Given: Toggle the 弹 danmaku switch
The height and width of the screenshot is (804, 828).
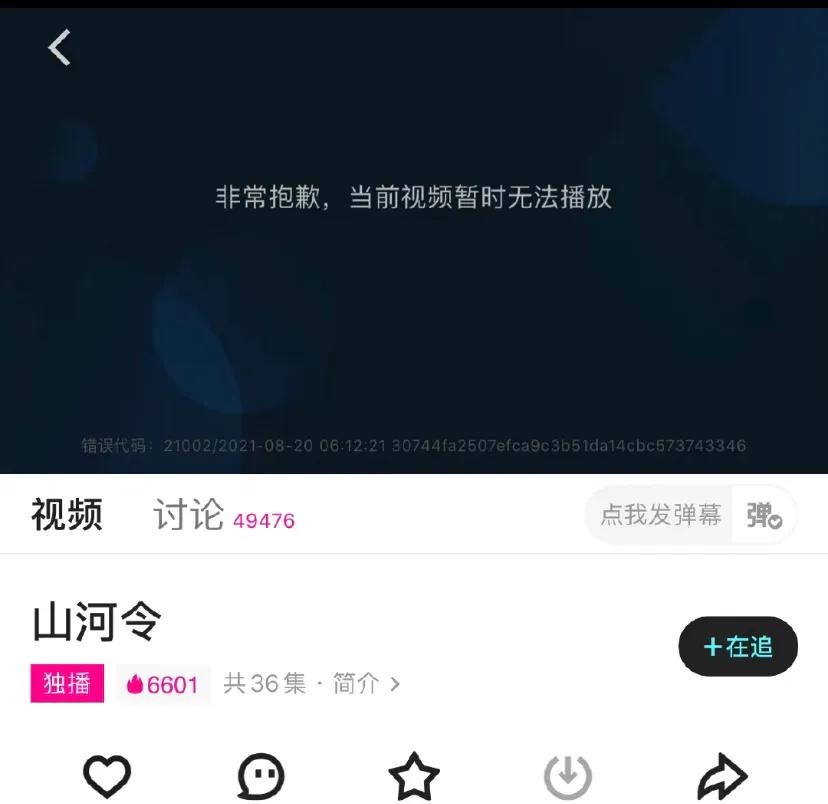Looking at the screenshot, I should coord(764,515).
